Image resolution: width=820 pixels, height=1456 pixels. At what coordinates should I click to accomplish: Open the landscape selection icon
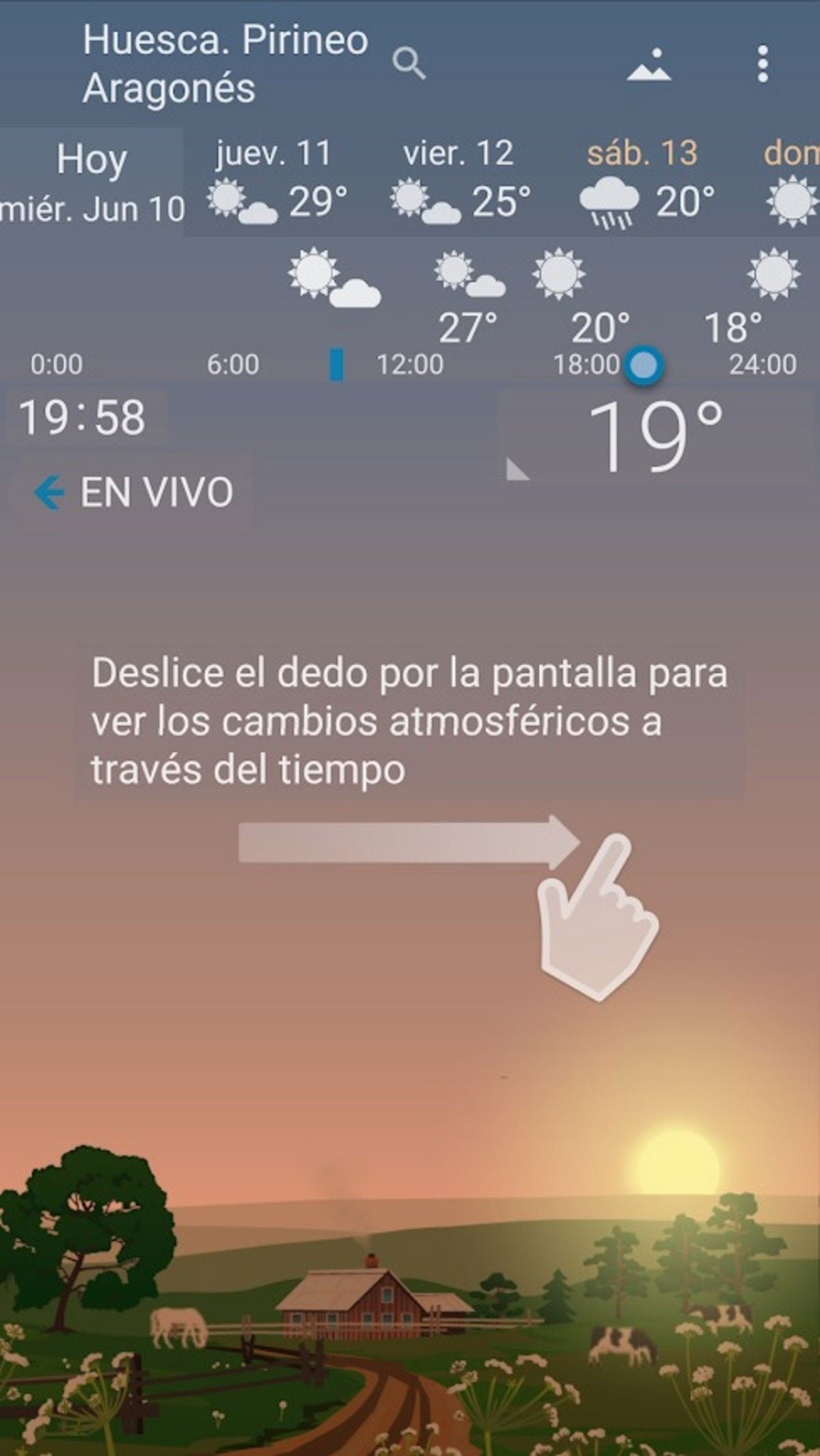(648, 65)
